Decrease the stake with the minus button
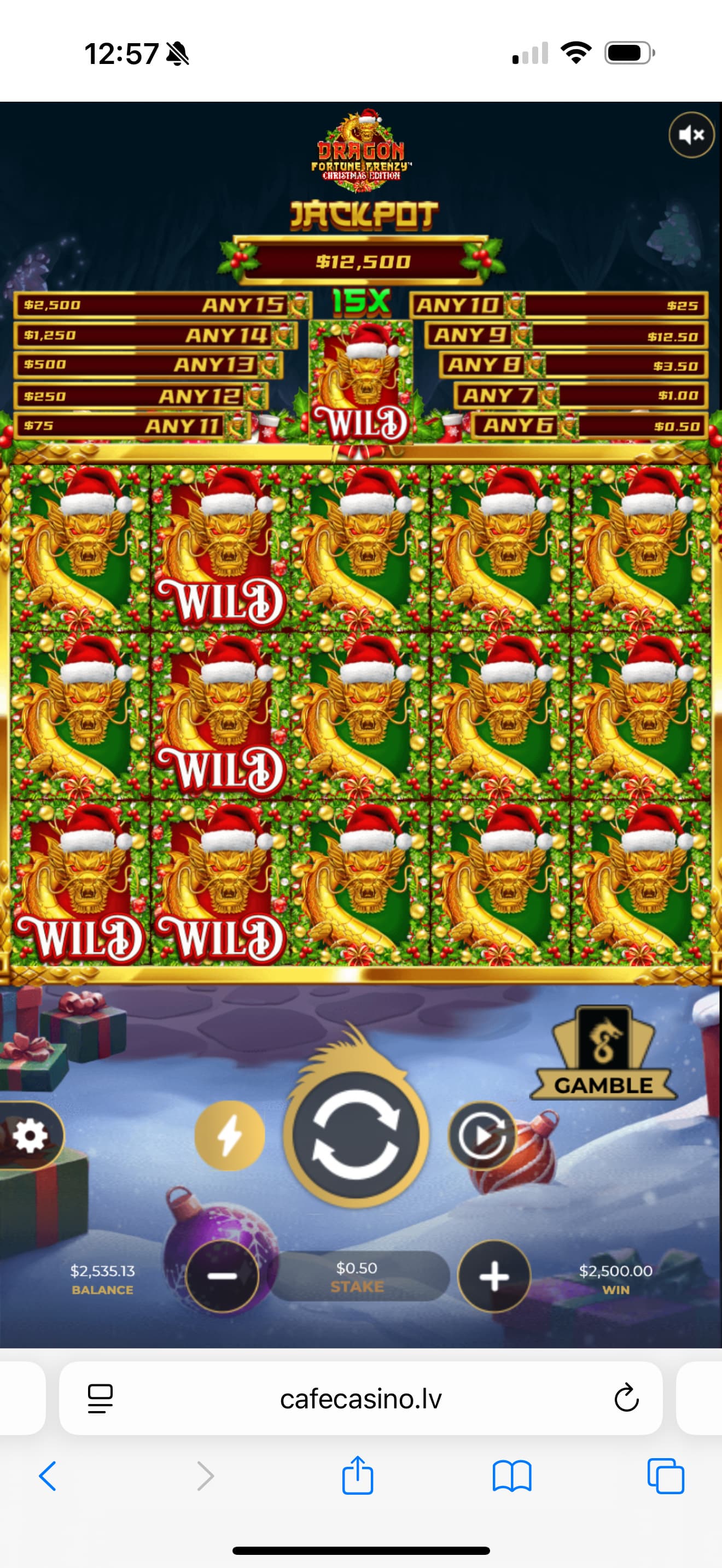 coord(222,1276)
